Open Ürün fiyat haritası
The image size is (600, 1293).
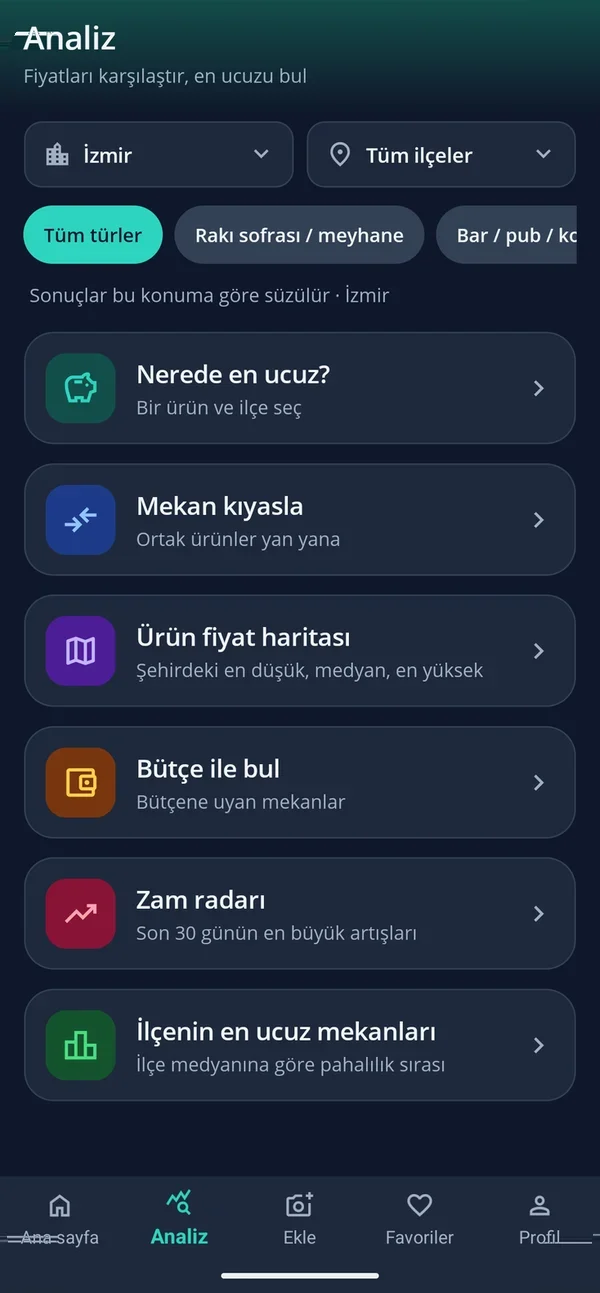(x=300, y=651)
